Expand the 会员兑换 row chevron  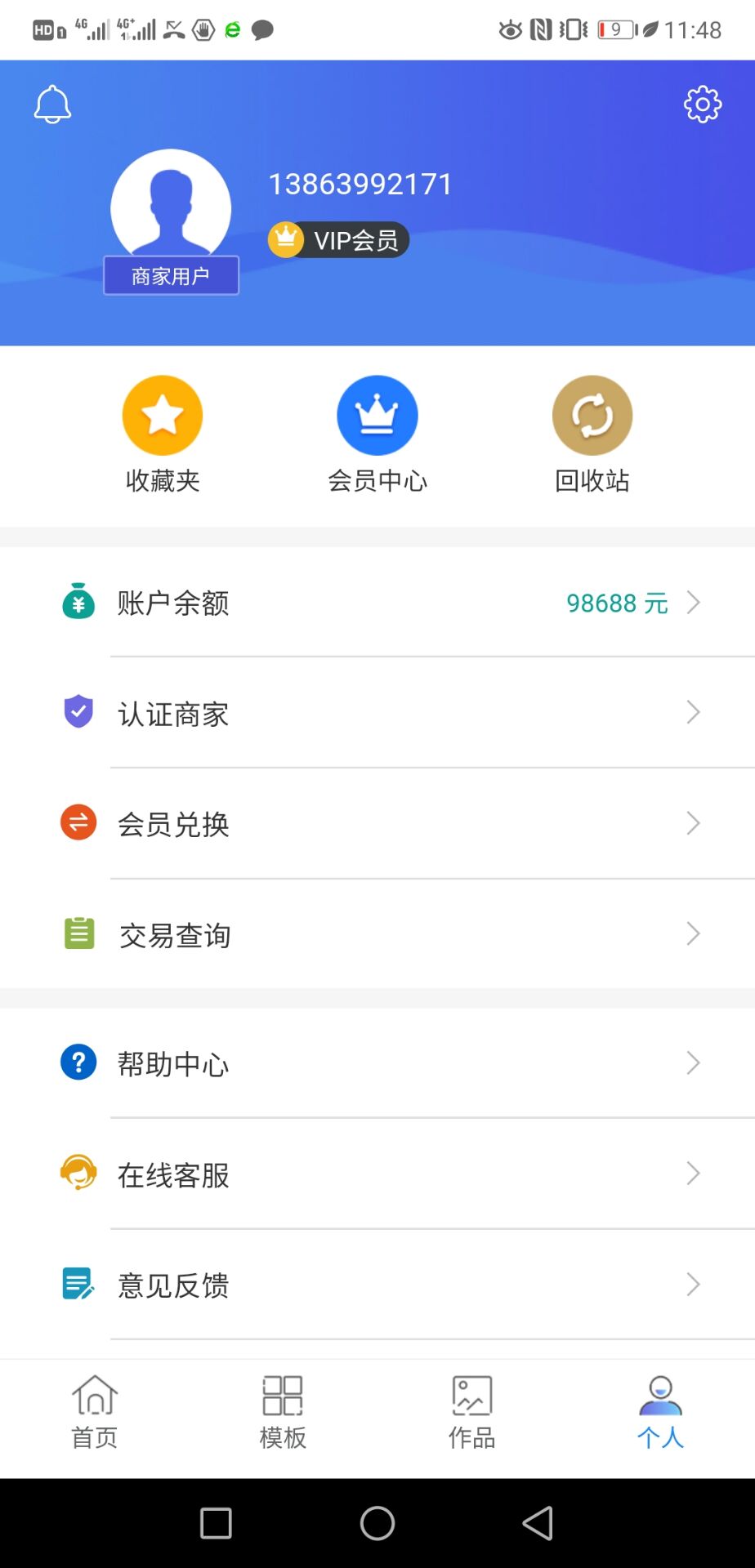(x=694, y=823)
